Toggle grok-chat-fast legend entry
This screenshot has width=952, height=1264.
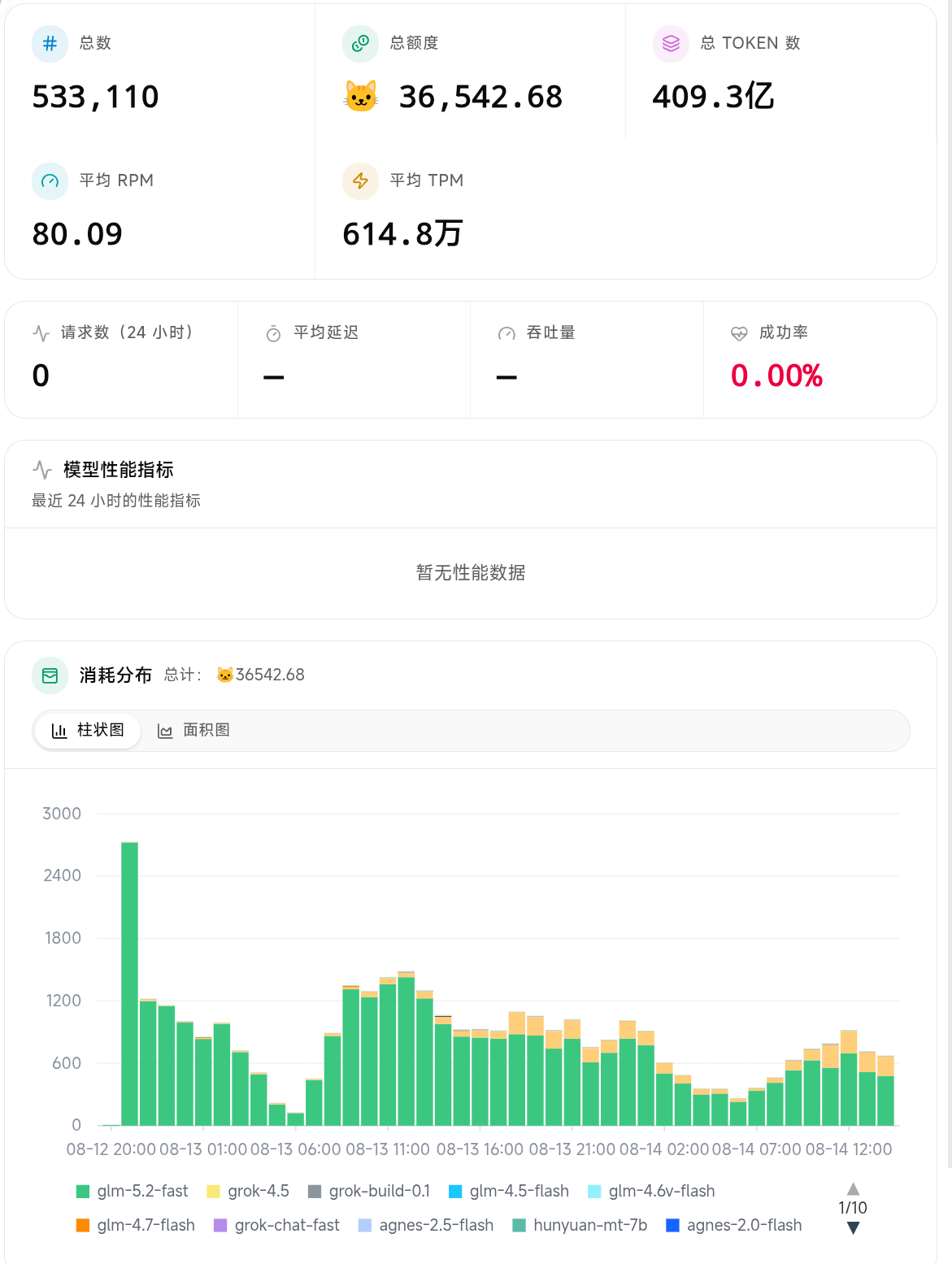276,1225
